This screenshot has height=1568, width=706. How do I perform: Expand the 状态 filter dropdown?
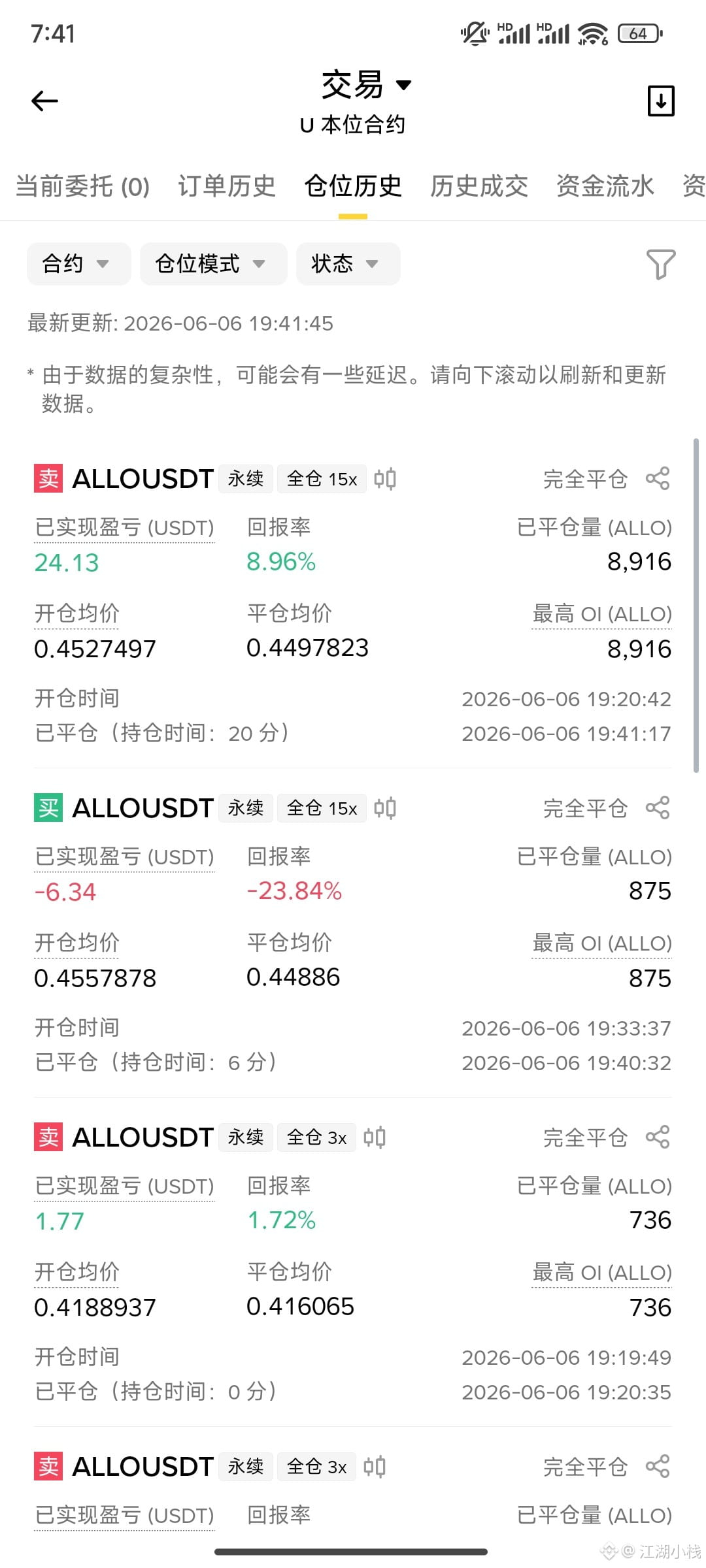coord(348,264)
